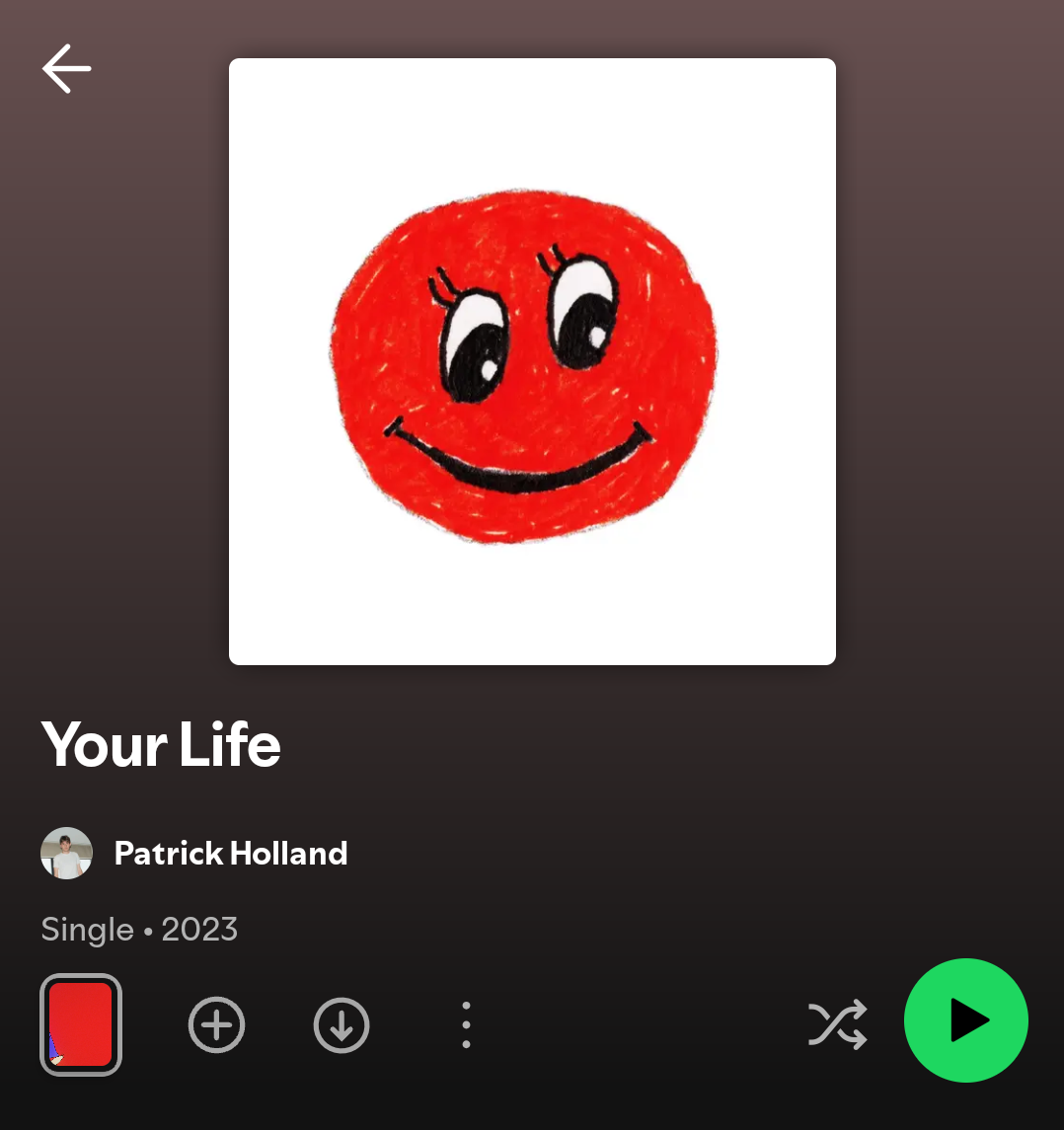
Task: View the smiley face album cover
Action: click(532, 361)
